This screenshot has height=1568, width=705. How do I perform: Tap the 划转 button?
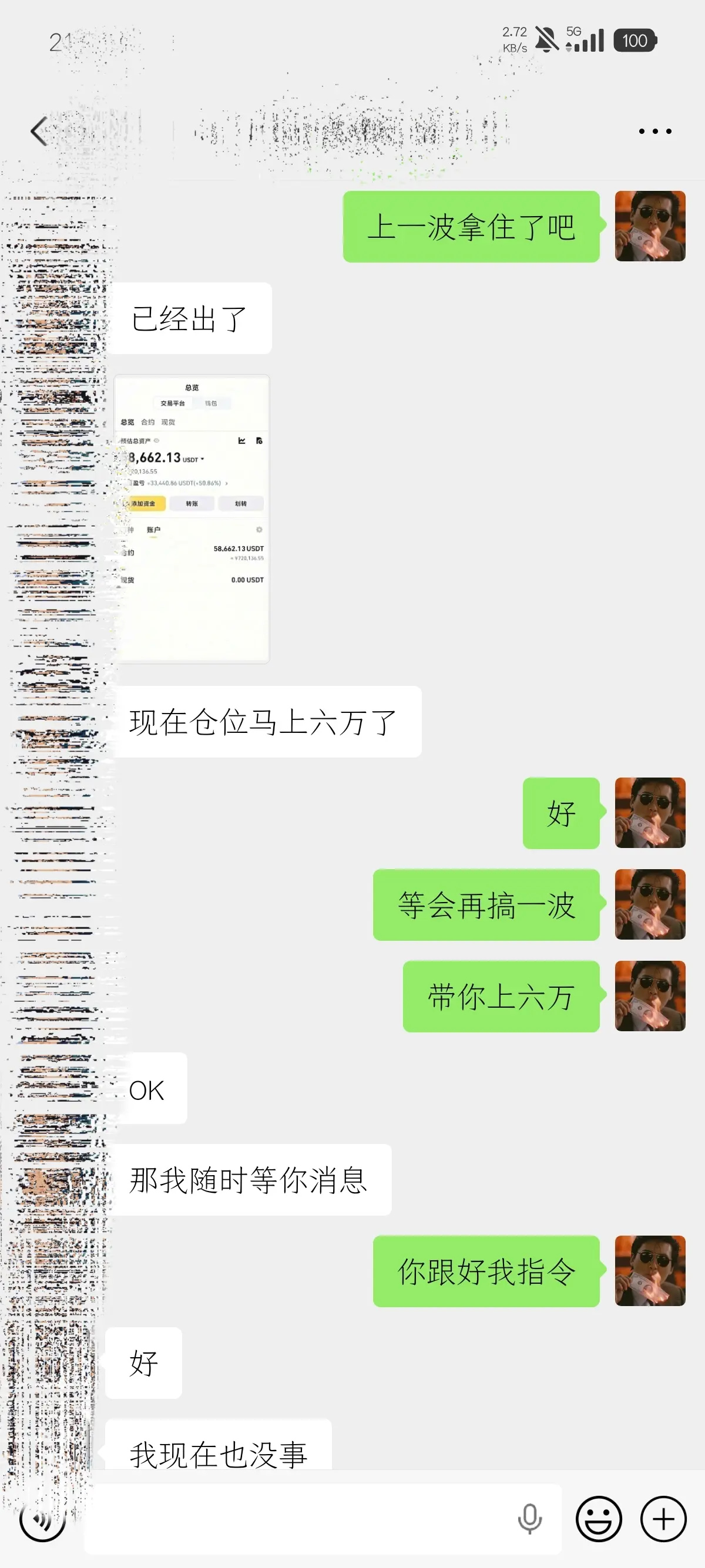coord(241,503)
